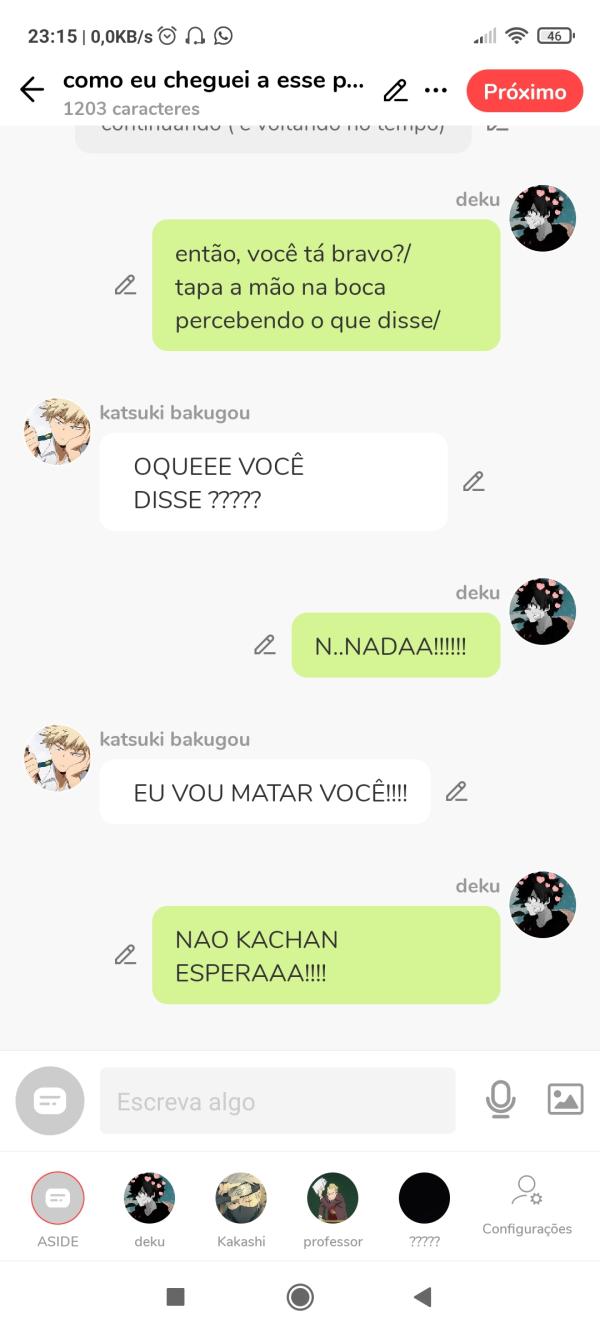Image resolution: width=600 pixels, height=1333 pixels.
Task: Open the three-dot overflow menu
Action: pyautogui.click(x=436, y=91)
